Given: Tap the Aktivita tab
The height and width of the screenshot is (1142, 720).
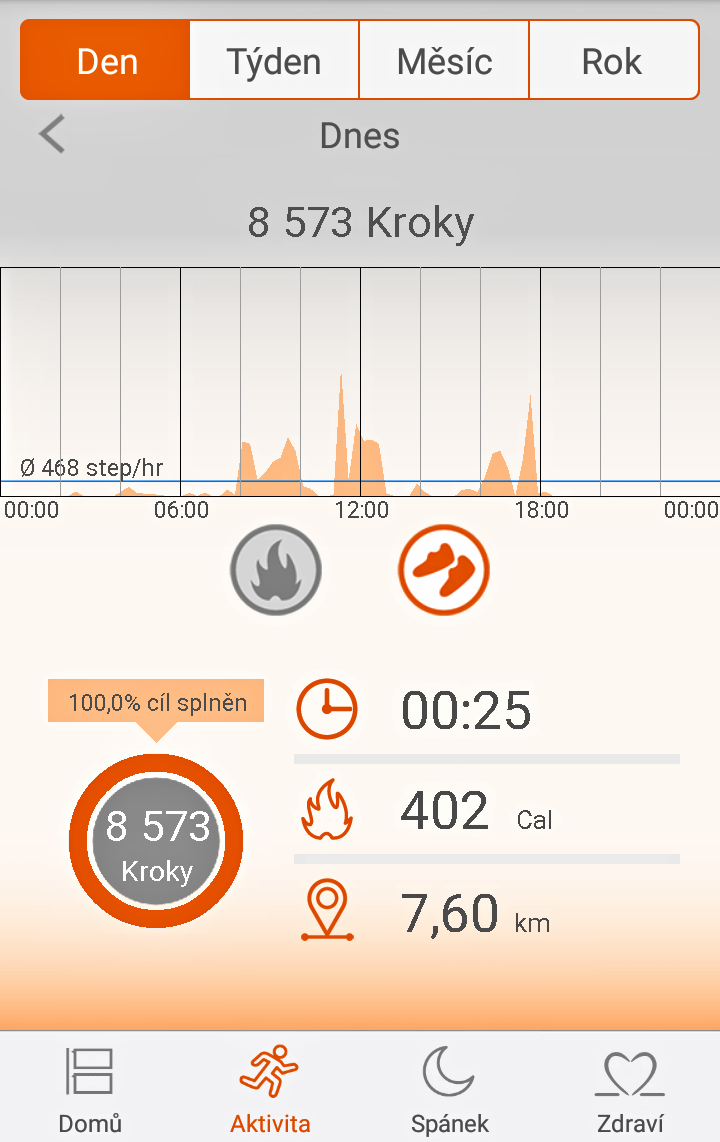Looking at the screenshot, I should [270, 1088].
